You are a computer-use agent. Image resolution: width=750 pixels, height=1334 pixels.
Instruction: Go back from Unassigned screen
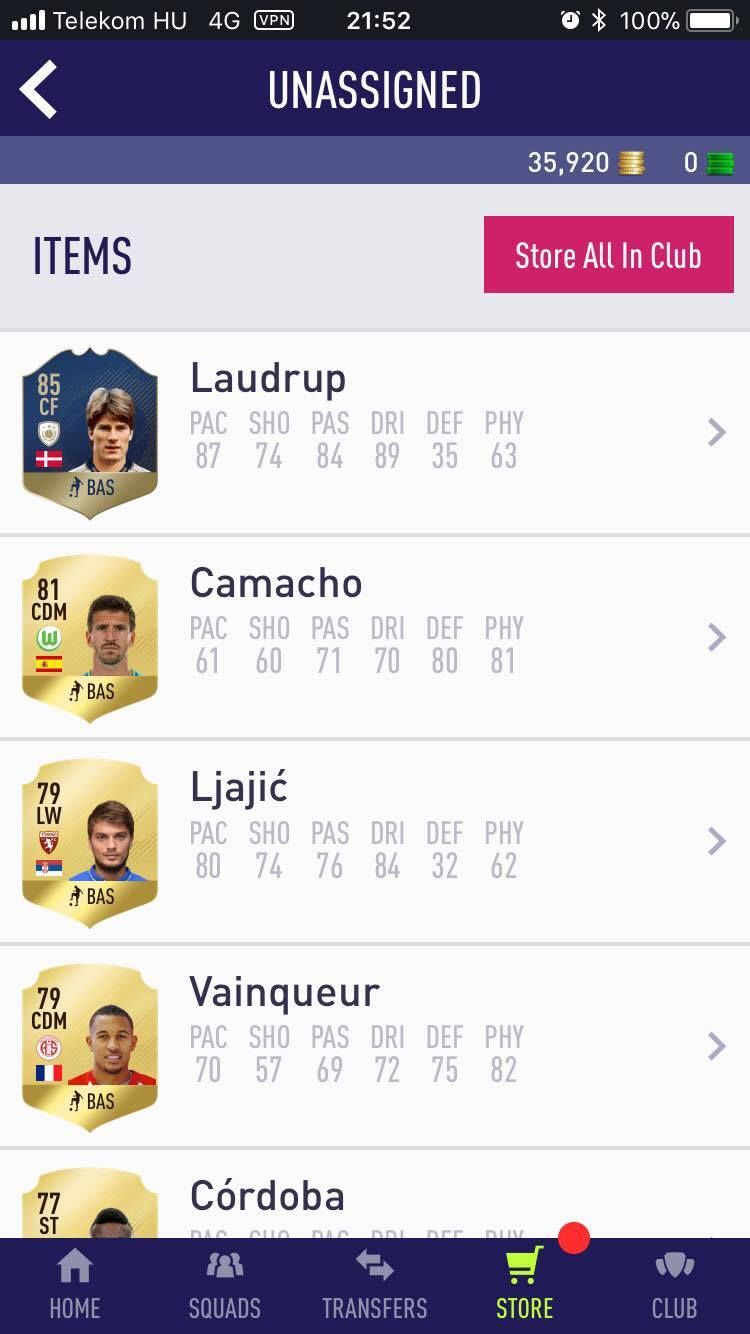pos(40,89)
